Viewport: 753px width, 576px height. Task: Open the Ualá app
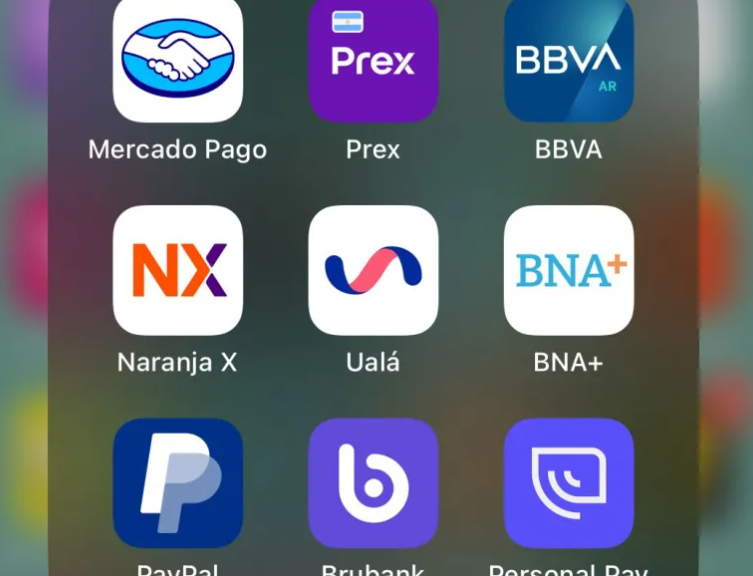click(373, 270)
